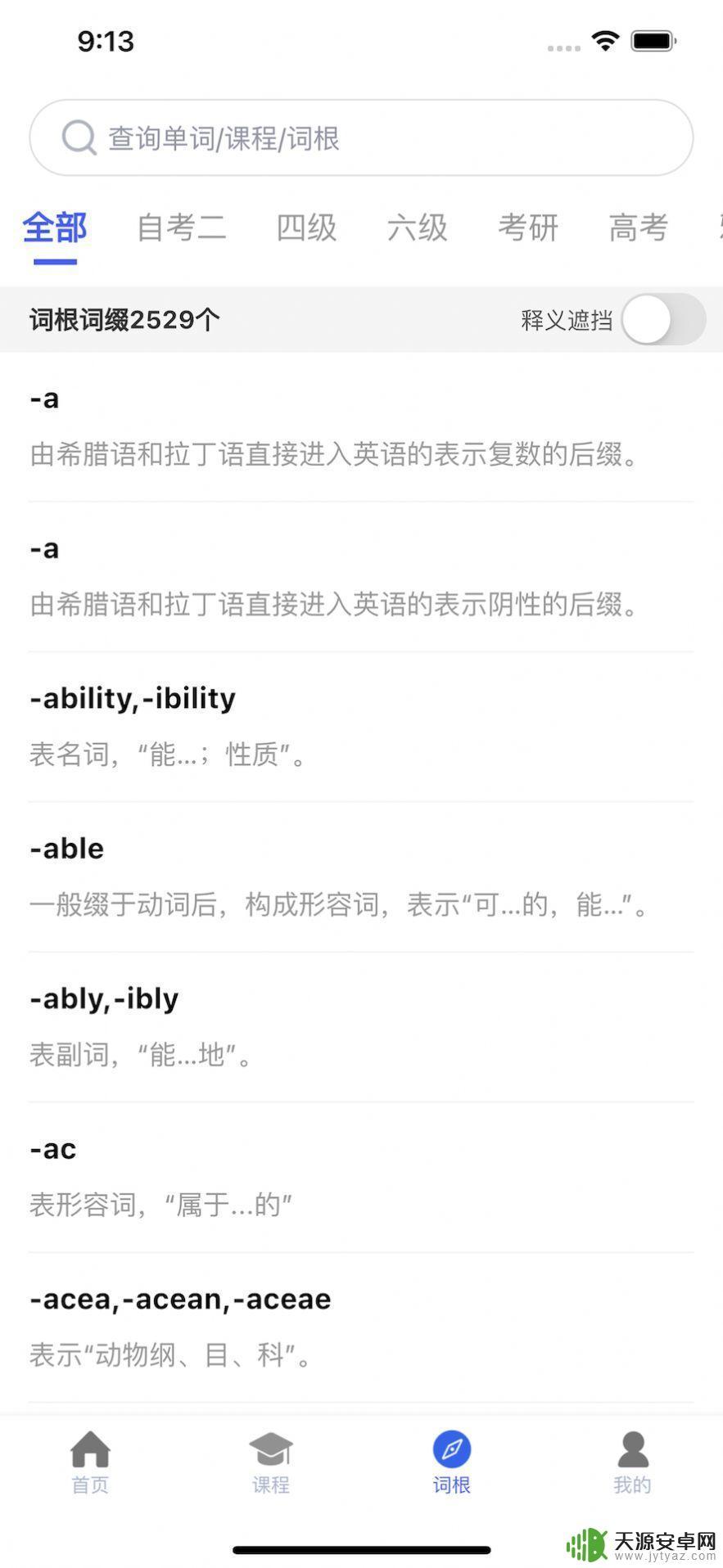Select the 六级 category tab
This screenshot has height=1568, width=723.
[x=417, y=228]
